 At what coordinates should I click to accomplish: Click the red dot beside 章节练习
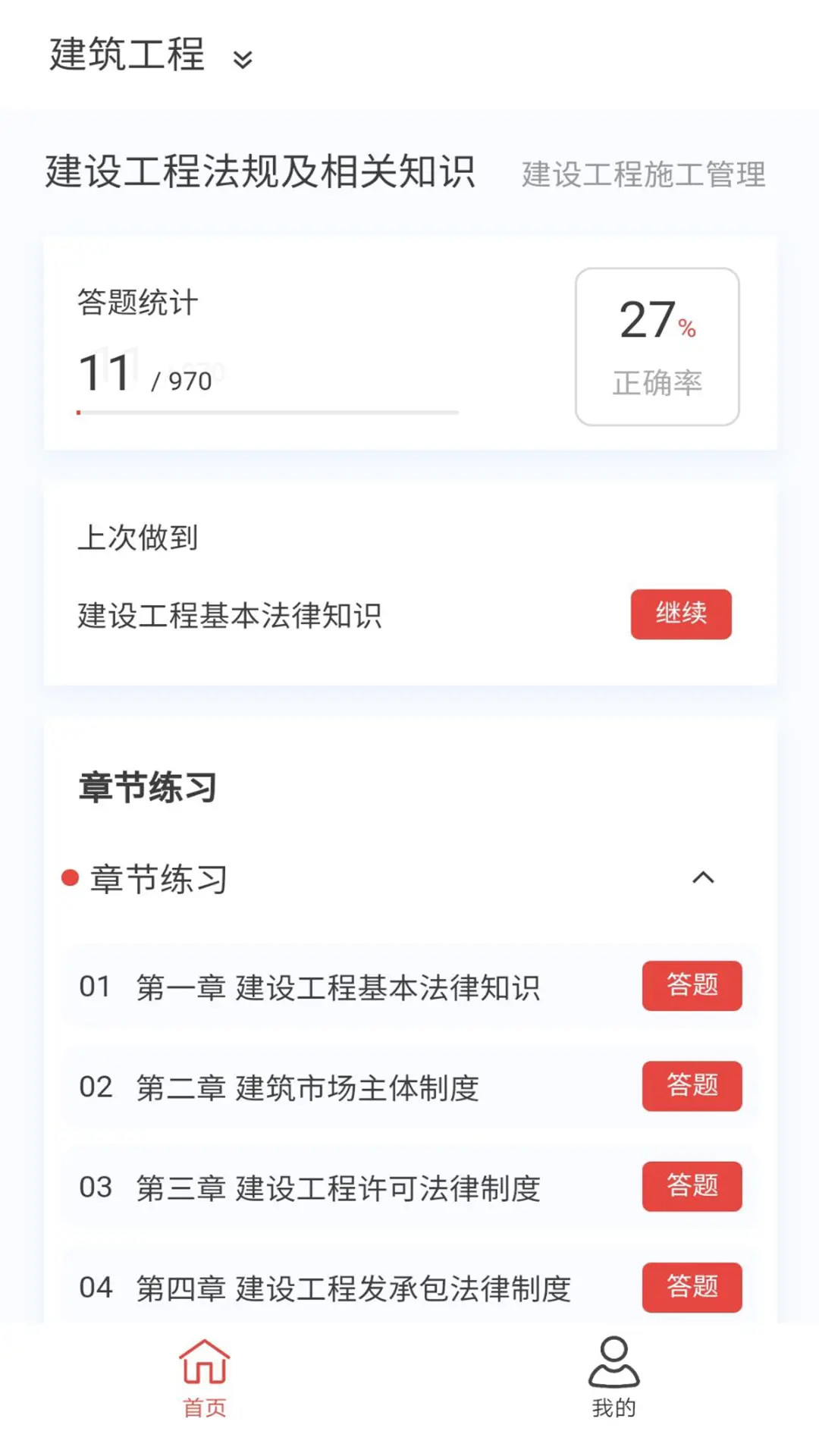(x=69, y=877)
